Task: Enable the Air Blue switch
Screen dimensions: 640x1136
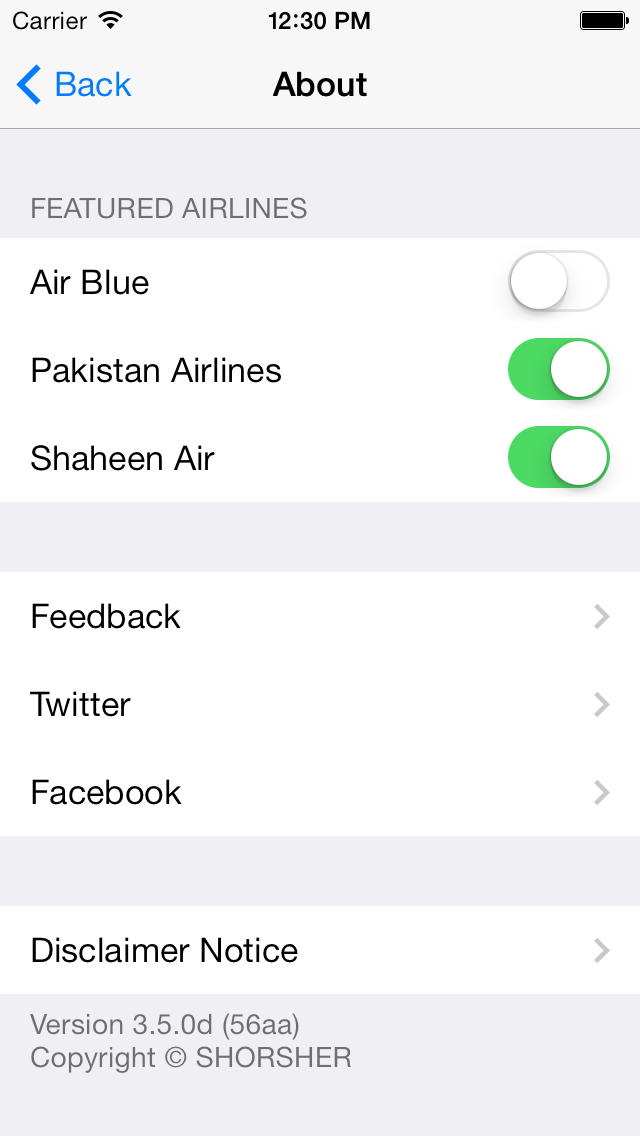Action: pos(559,281)
